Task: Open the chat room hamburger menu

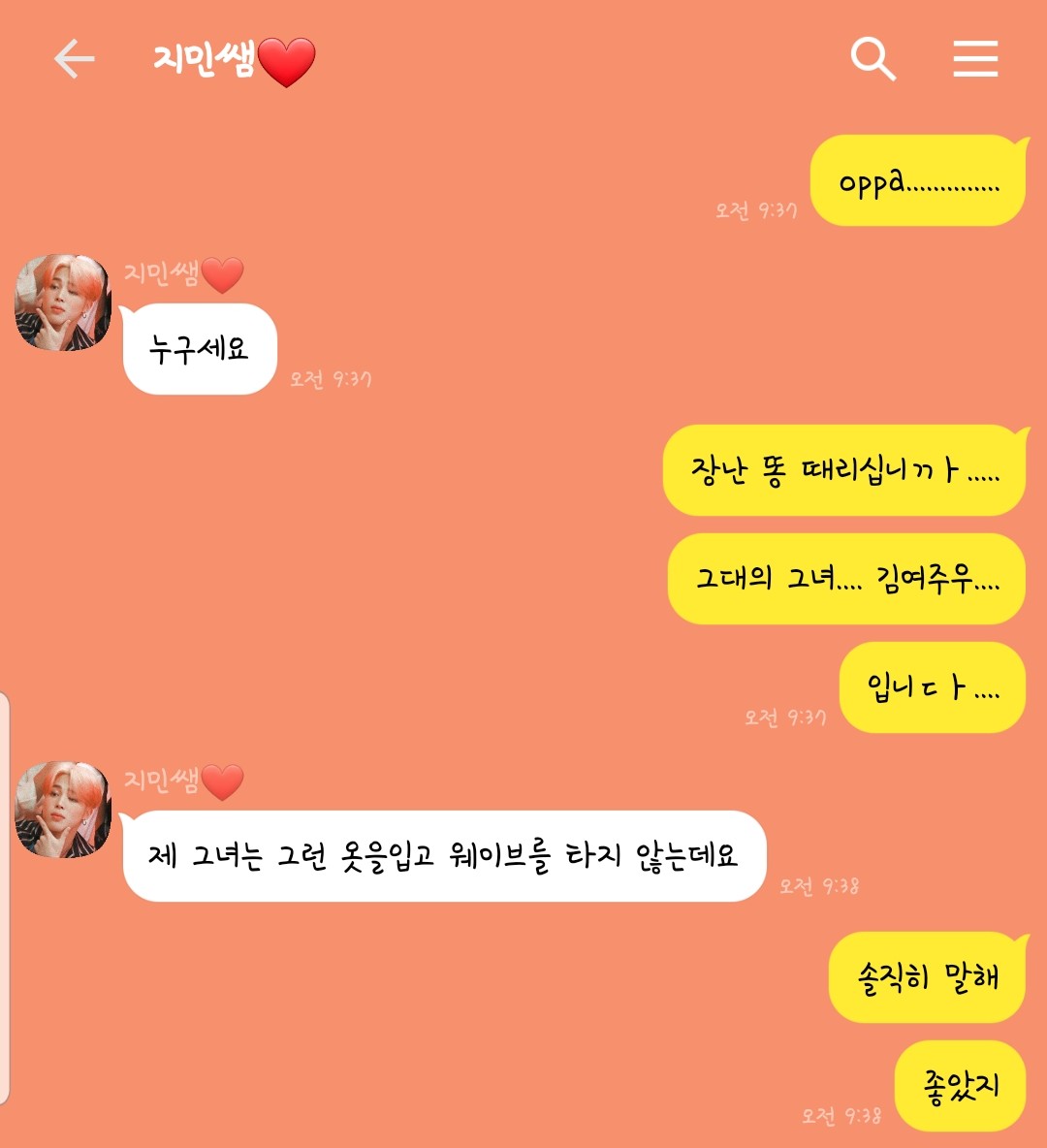Action: click(x=975, y=59)
